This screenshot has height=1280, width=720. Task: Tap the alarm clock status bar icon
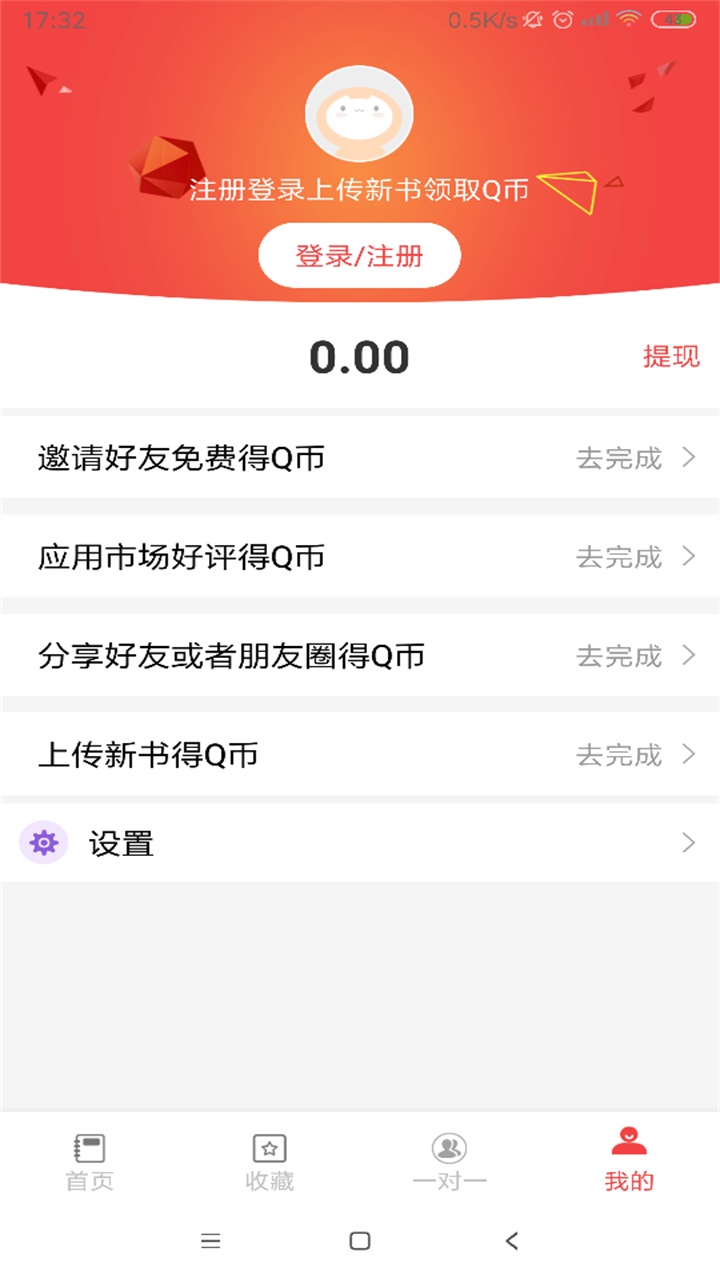pos(563,15)
